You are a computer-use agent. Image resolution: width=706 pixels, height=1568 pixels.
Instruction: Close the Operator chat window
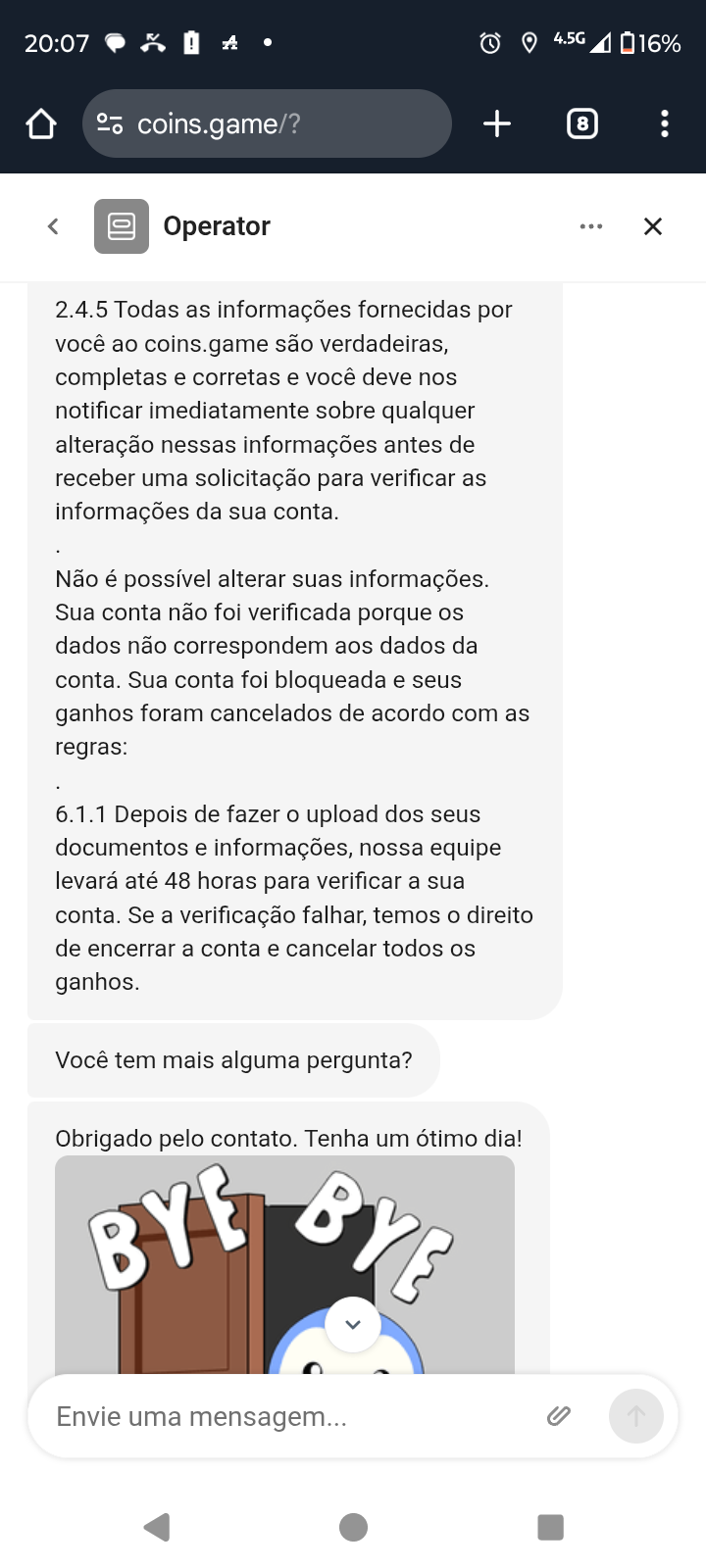pyautogui.click(x=652, y=225)
